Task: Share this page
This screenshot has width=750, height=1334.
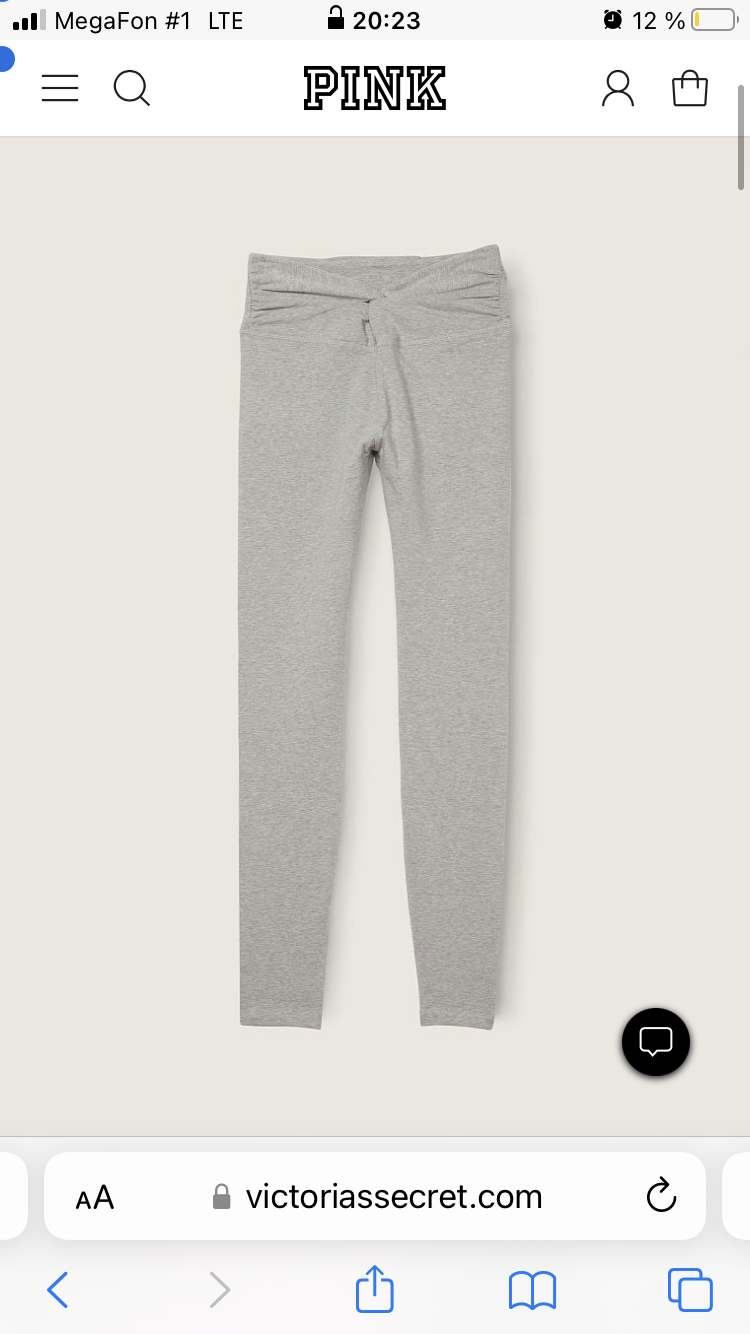Action: [x=375, y=1288]
